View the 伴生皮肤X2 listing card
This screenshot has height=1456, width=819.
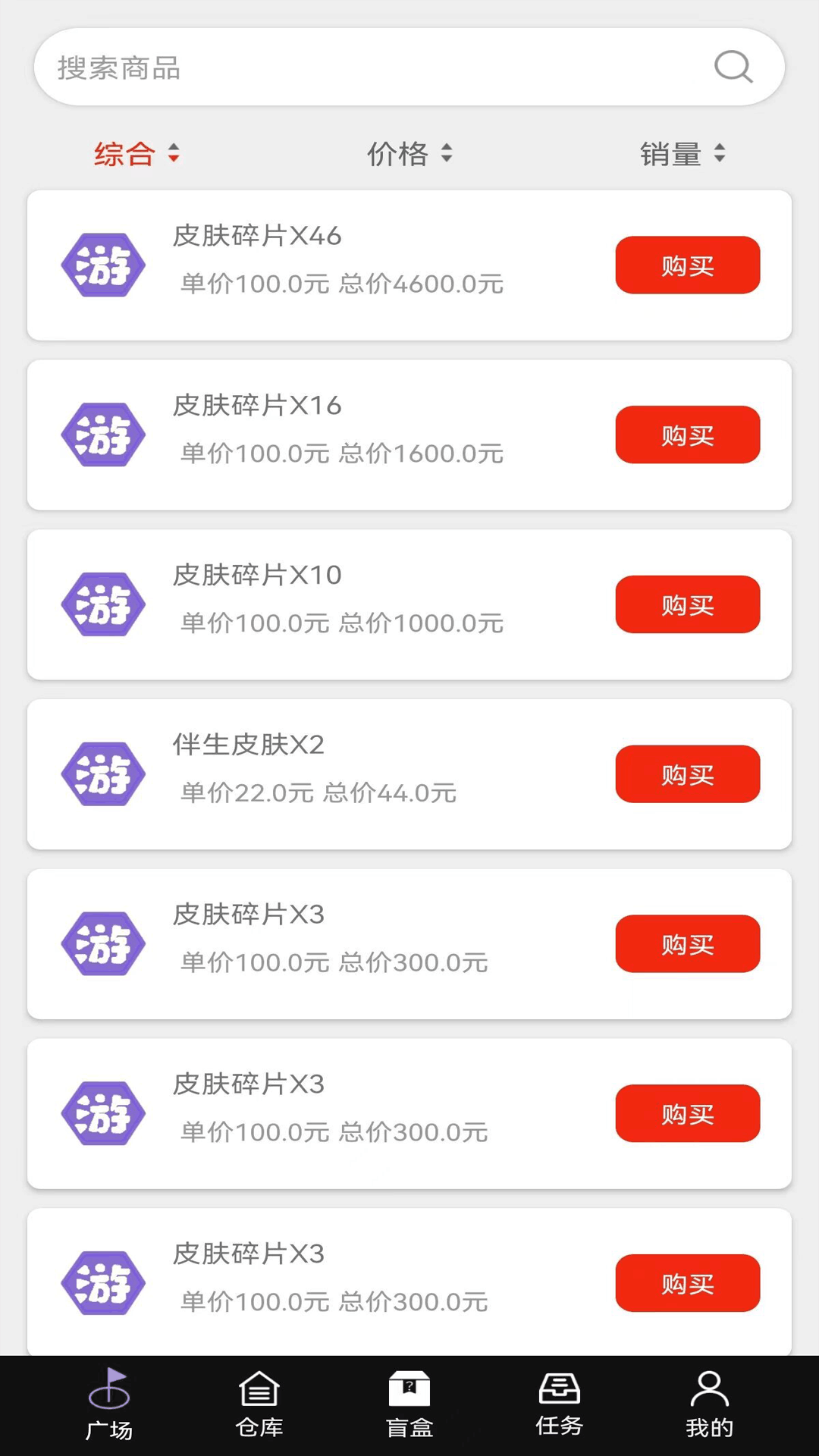[341, 774]
